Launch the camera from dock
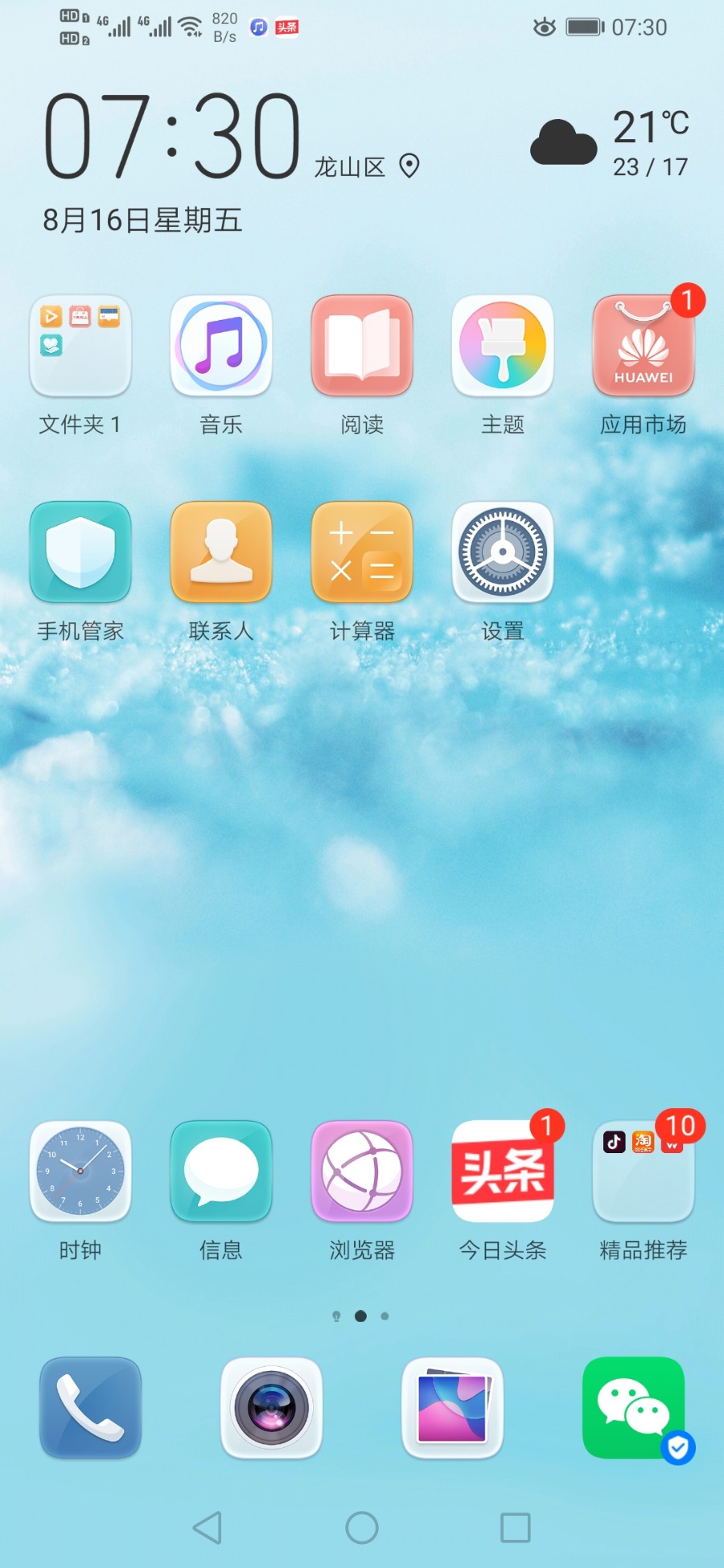724x1568 pixels. pyautogui.click(x=271, y=1408)
